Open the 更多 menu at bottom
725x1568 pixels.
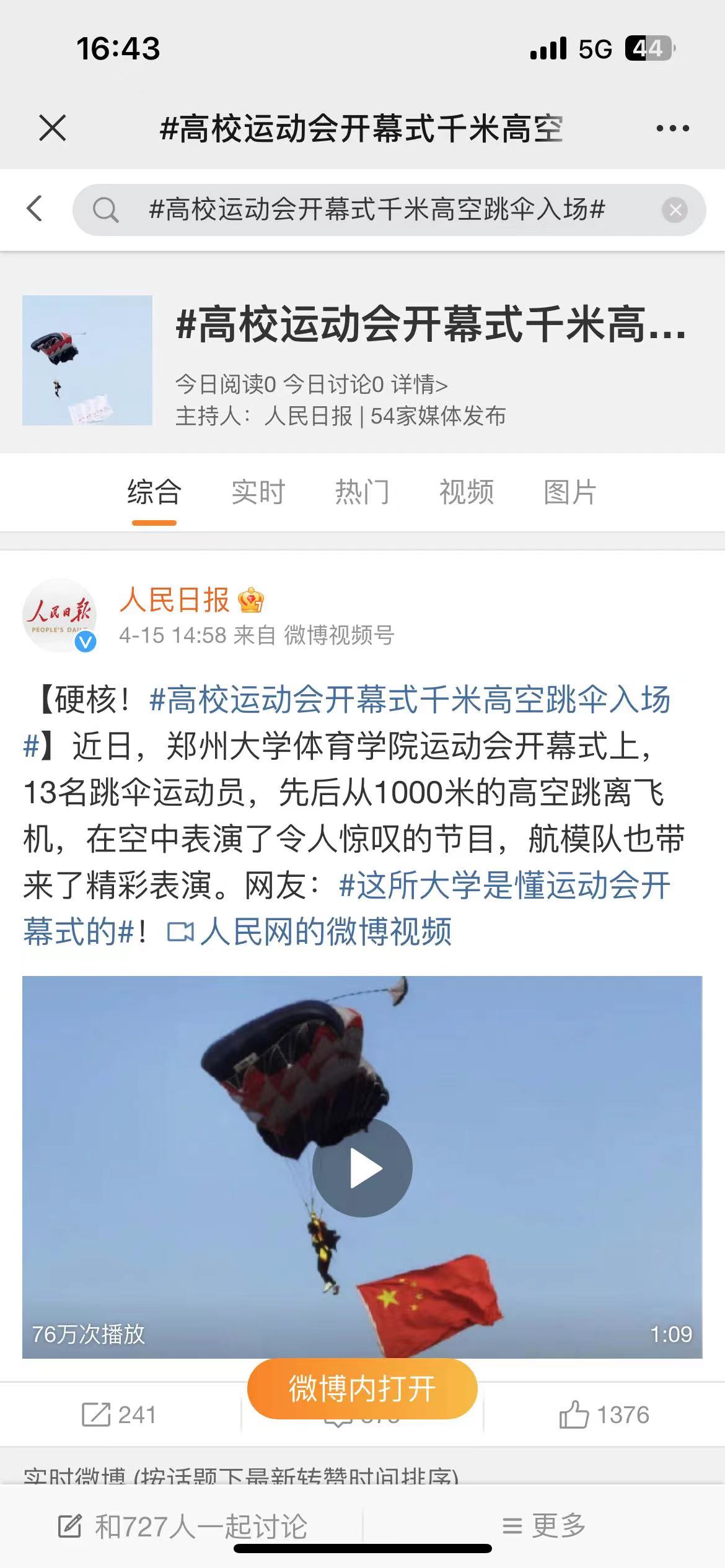pos(544,1526)
